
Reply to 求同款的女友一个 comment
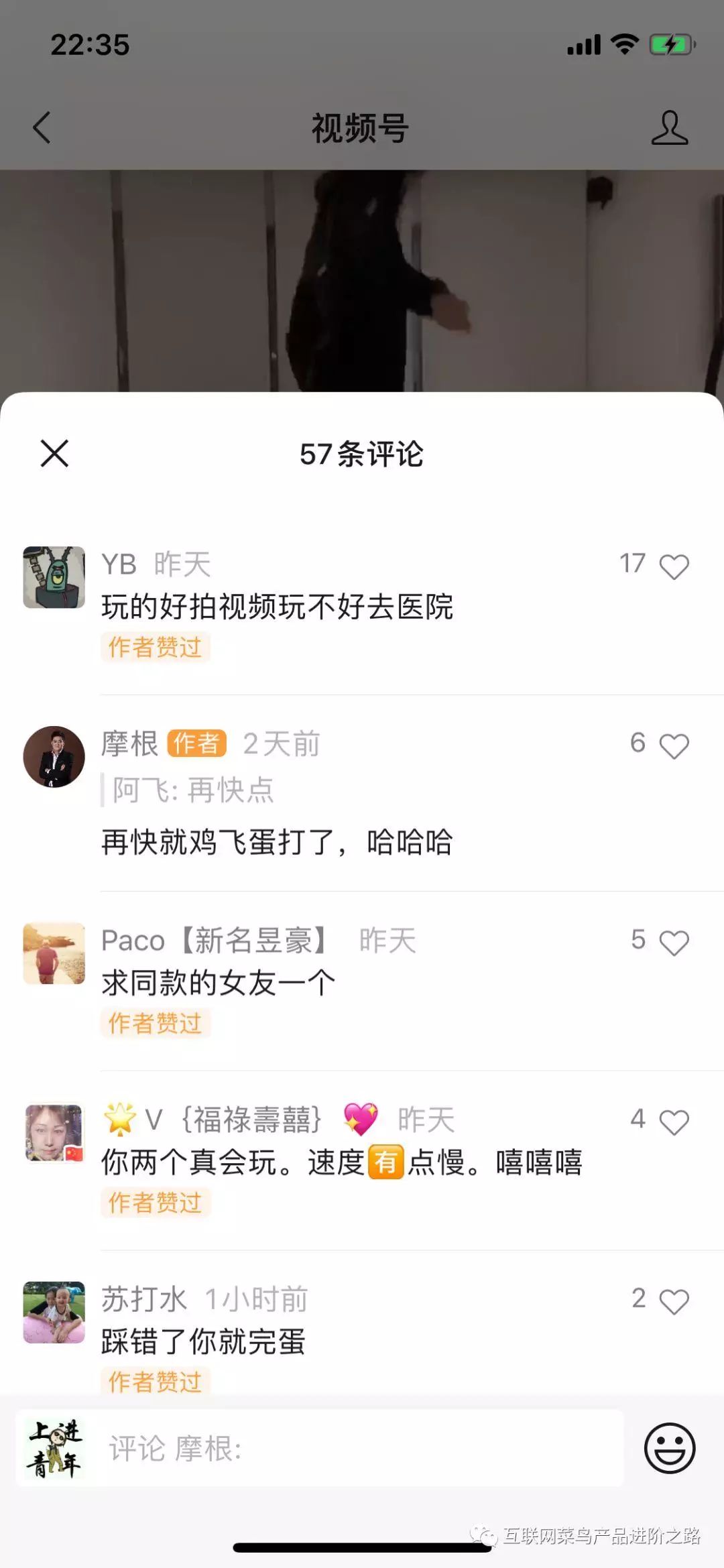[x=218, y=983]
